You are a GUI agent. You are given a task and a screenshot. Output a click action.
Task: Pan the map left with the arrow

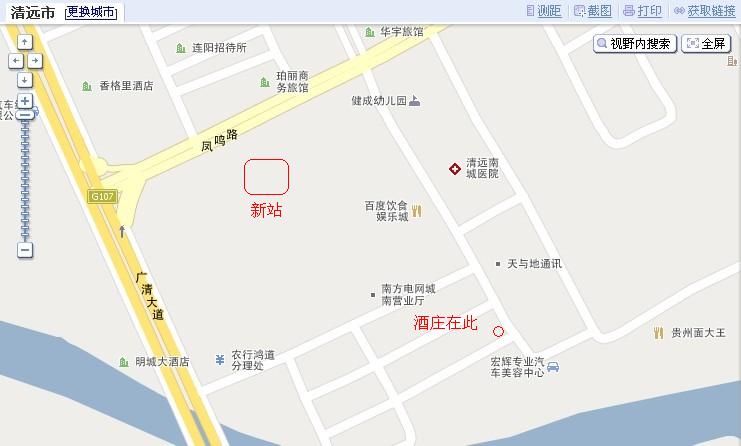(16, 61)
